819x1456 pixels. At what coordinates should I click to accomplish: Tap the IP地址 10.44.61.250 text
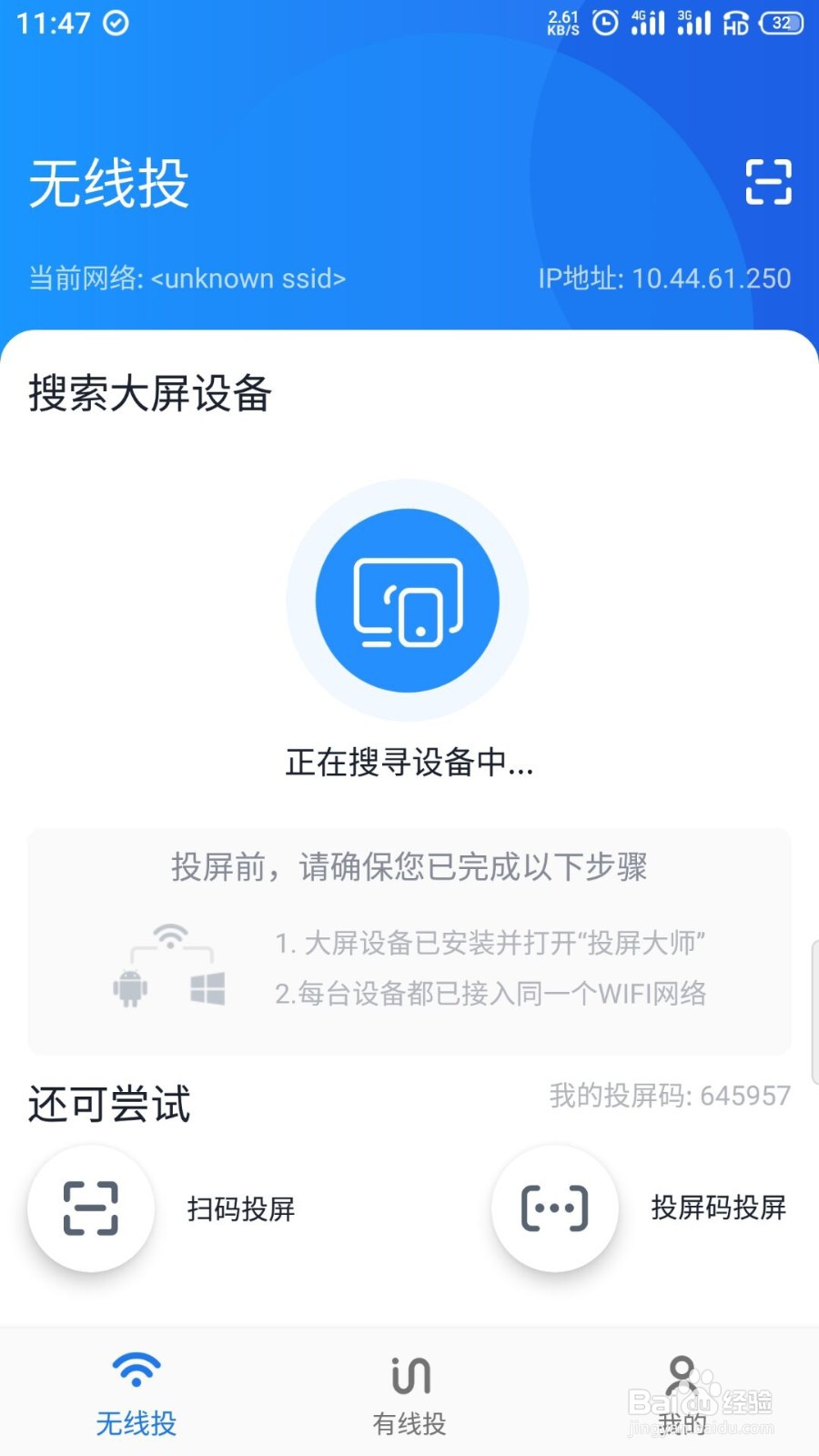coord(665,278)
